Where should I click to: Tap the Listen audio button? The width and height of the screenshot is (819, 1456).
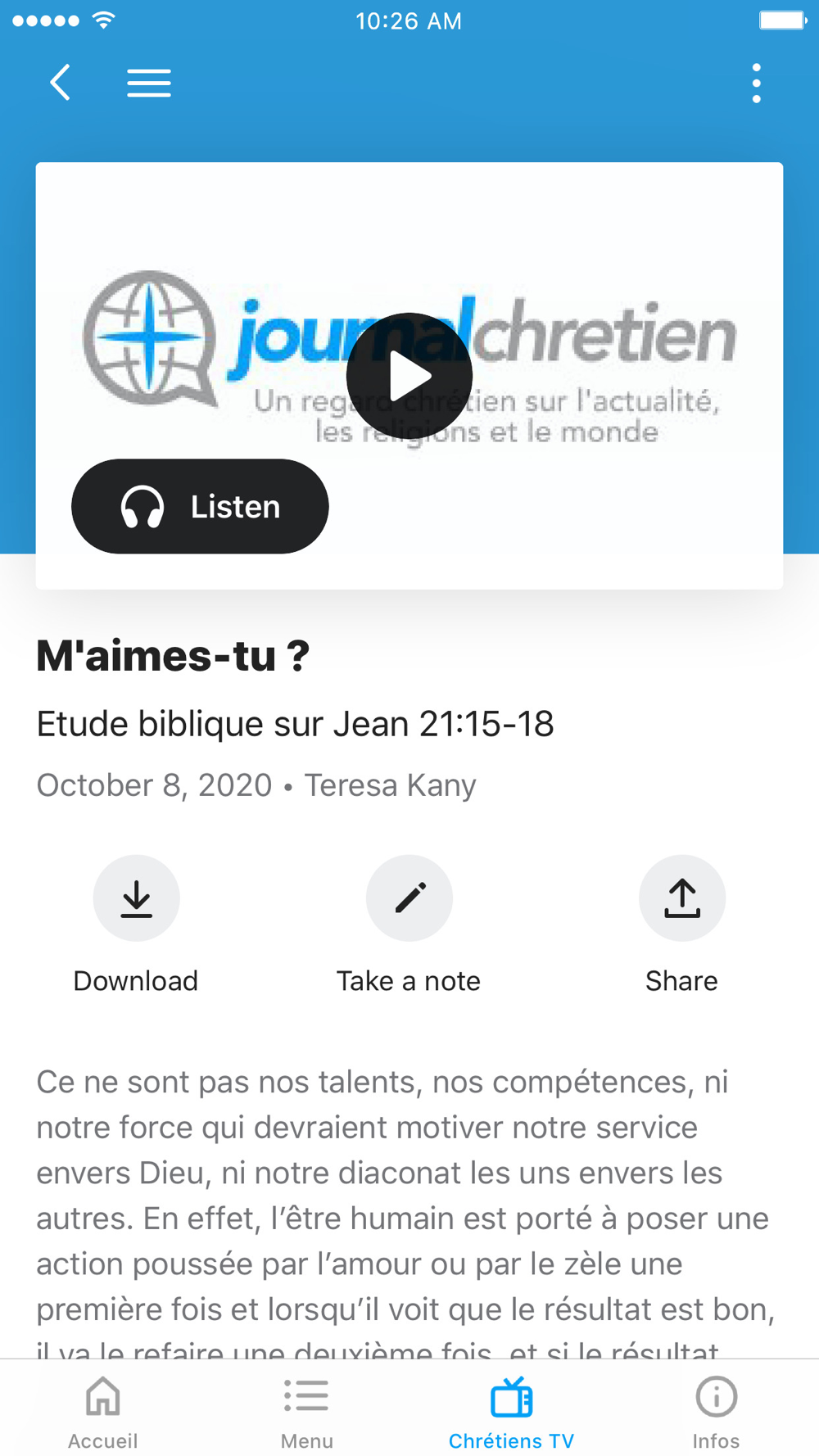(200, 506)
